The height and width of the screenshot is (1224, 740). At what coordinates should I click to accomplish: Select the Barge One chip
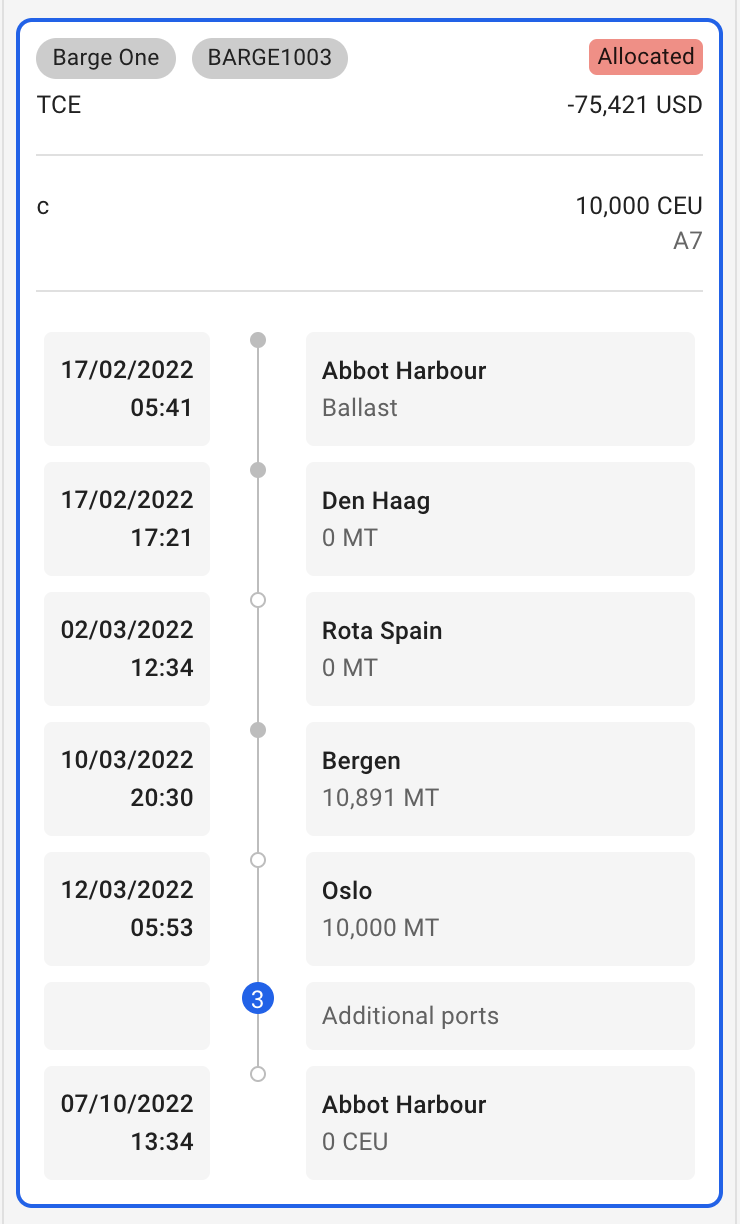(106, 58)
